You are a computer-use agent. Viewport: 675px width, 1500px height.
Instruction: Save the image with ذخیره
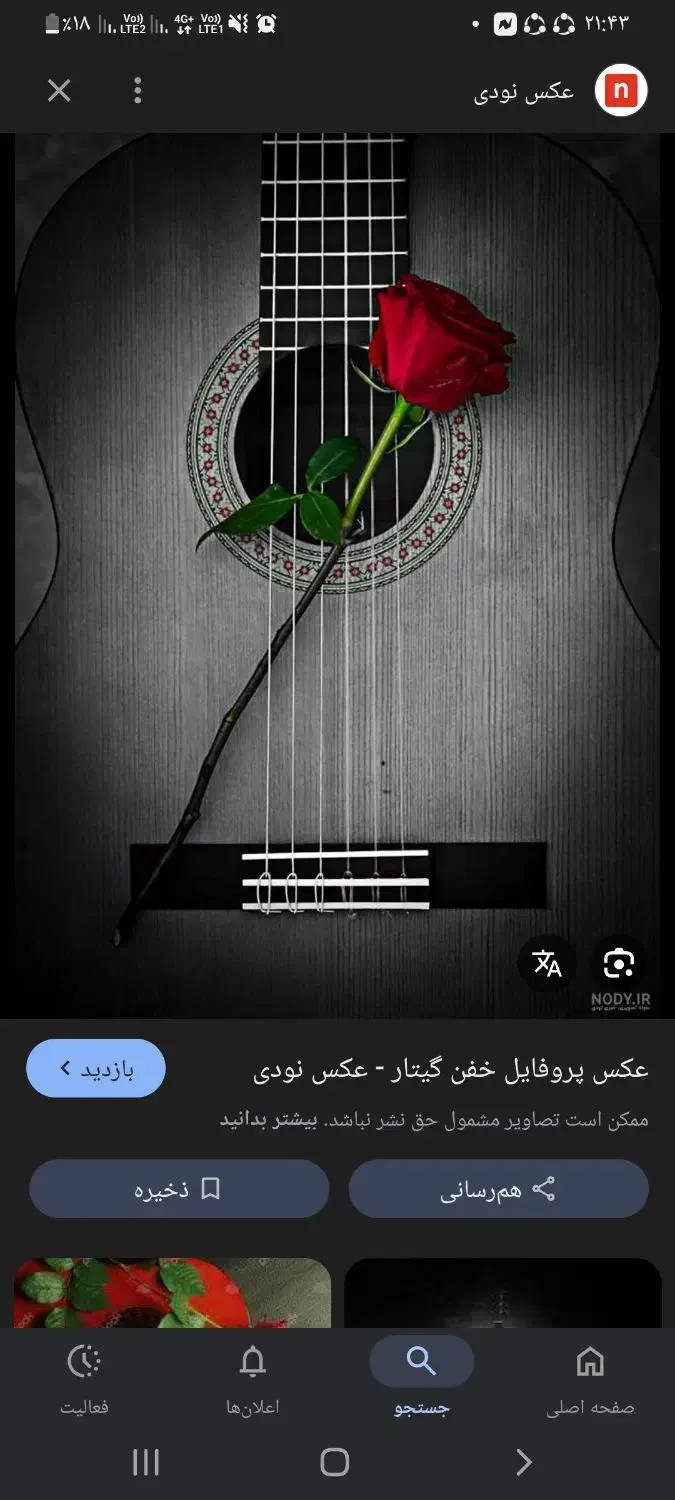click(179, 1189)
